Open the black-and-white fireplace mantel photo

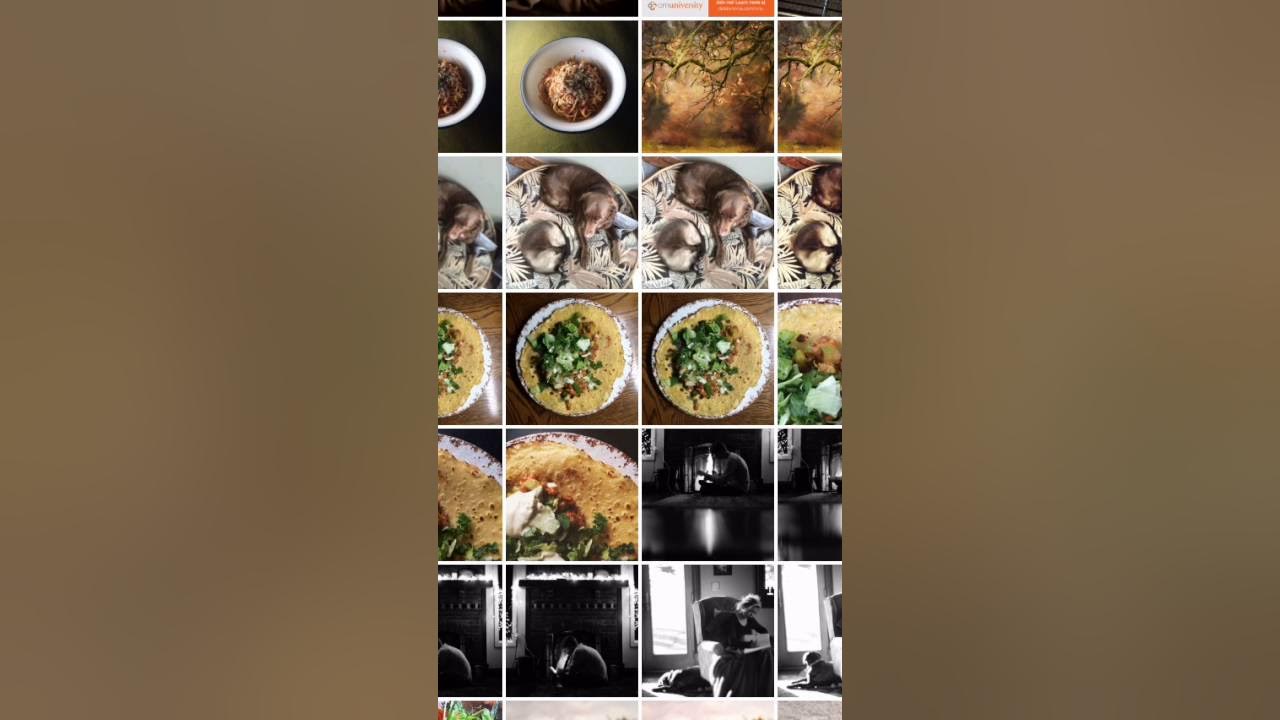(571, 631)
